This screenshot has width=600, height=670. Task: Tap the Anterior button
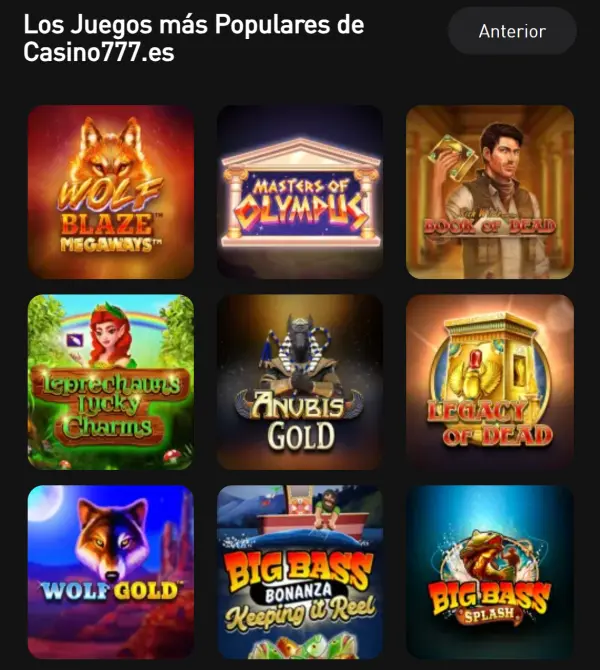(511, 31)
